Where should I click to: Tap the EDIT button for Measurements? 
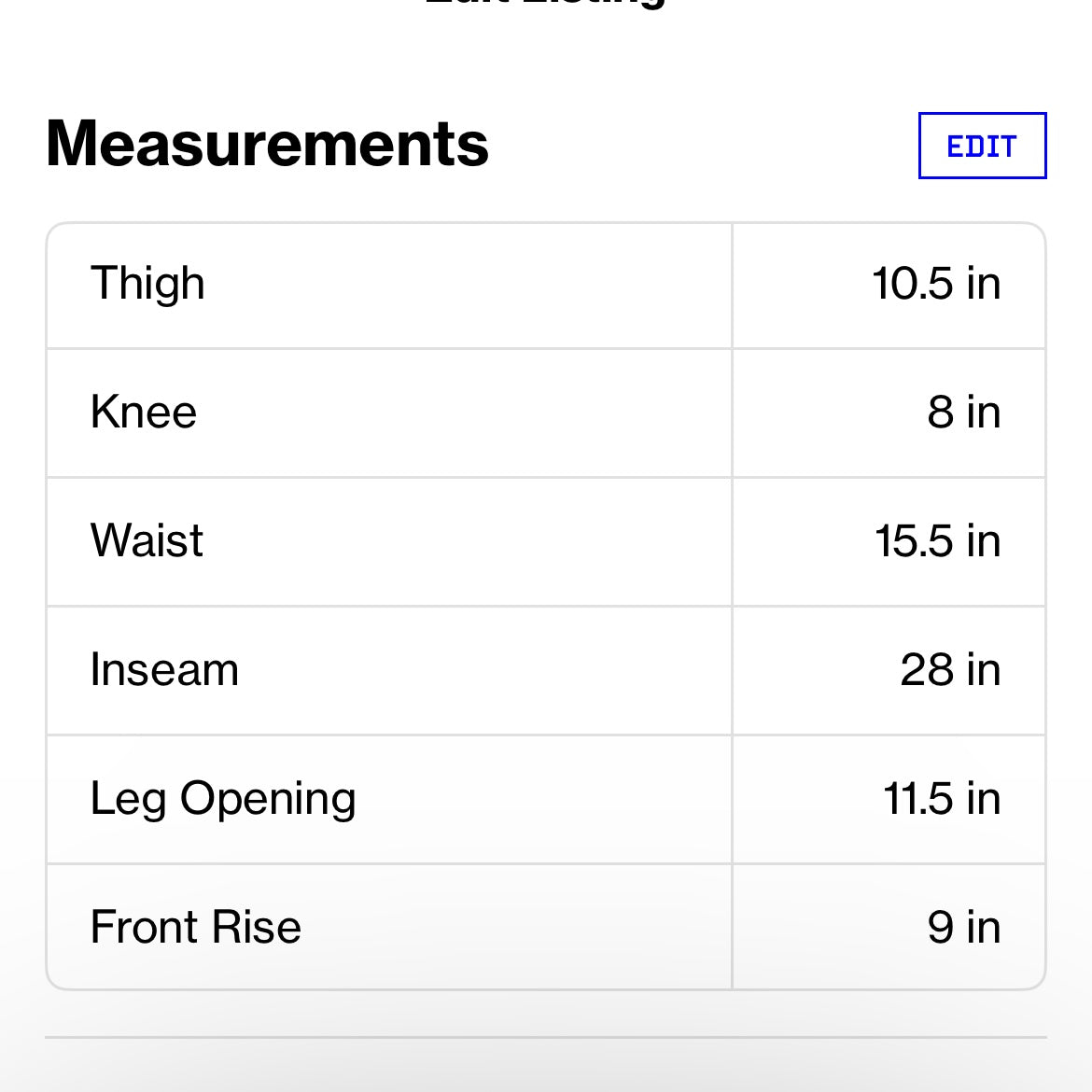(982, 146)
